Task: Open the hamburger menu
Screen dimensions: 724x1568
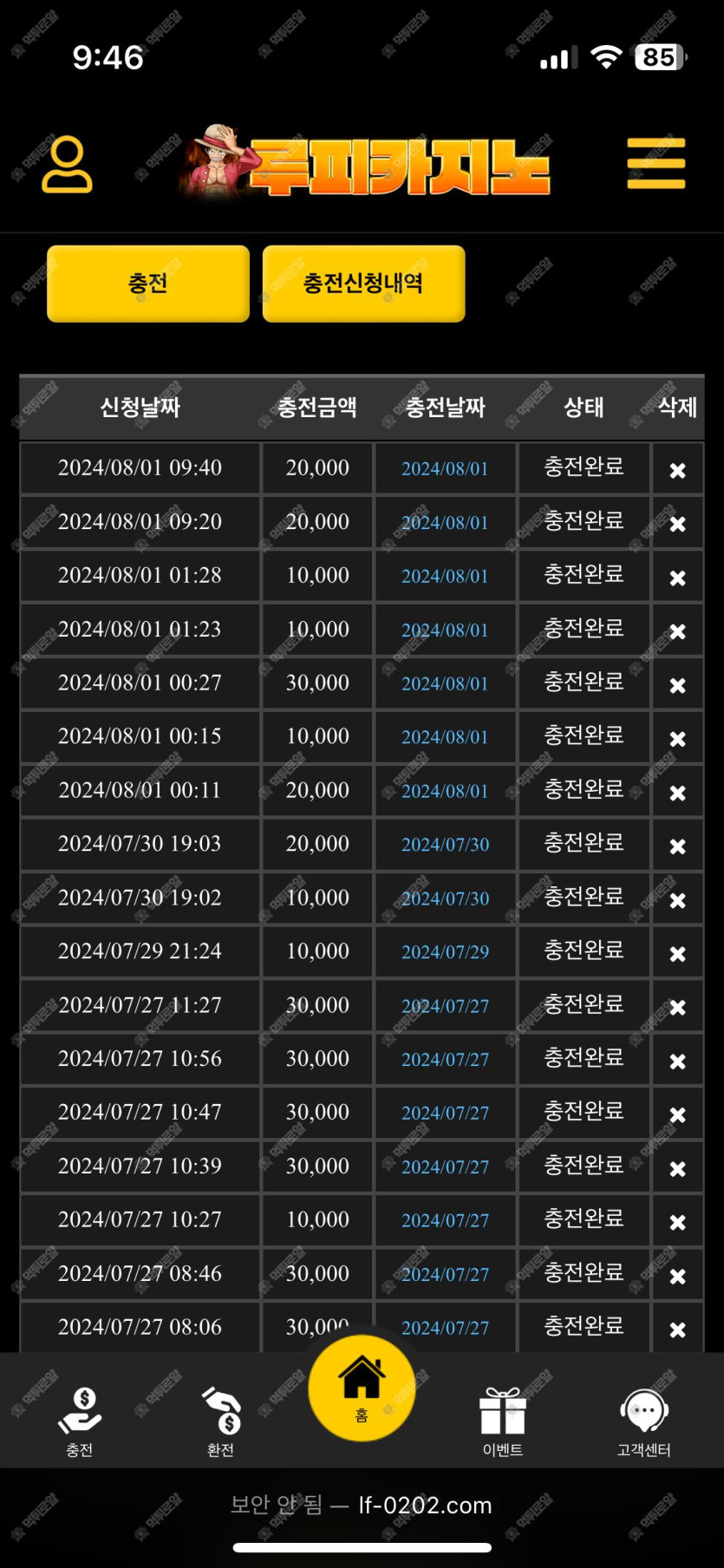Action: coord(656,163)
